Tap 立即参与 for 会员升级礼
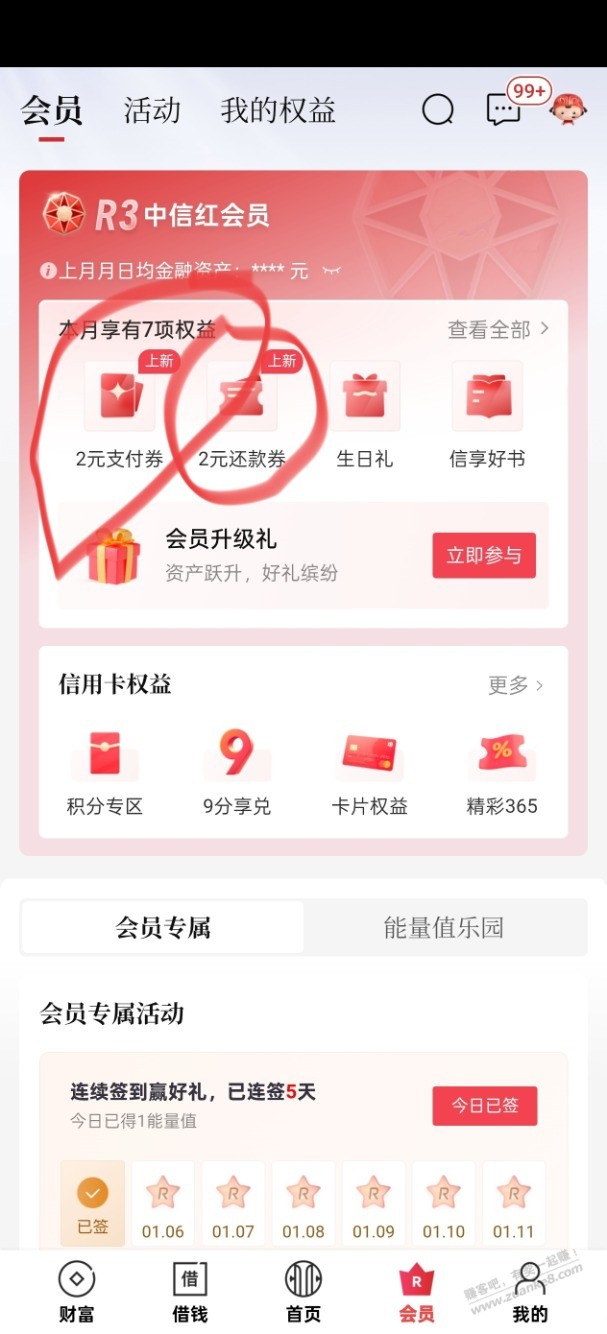Image resolution: width=607 pixels, height=1334 pixels. click(x=484, y=555)
